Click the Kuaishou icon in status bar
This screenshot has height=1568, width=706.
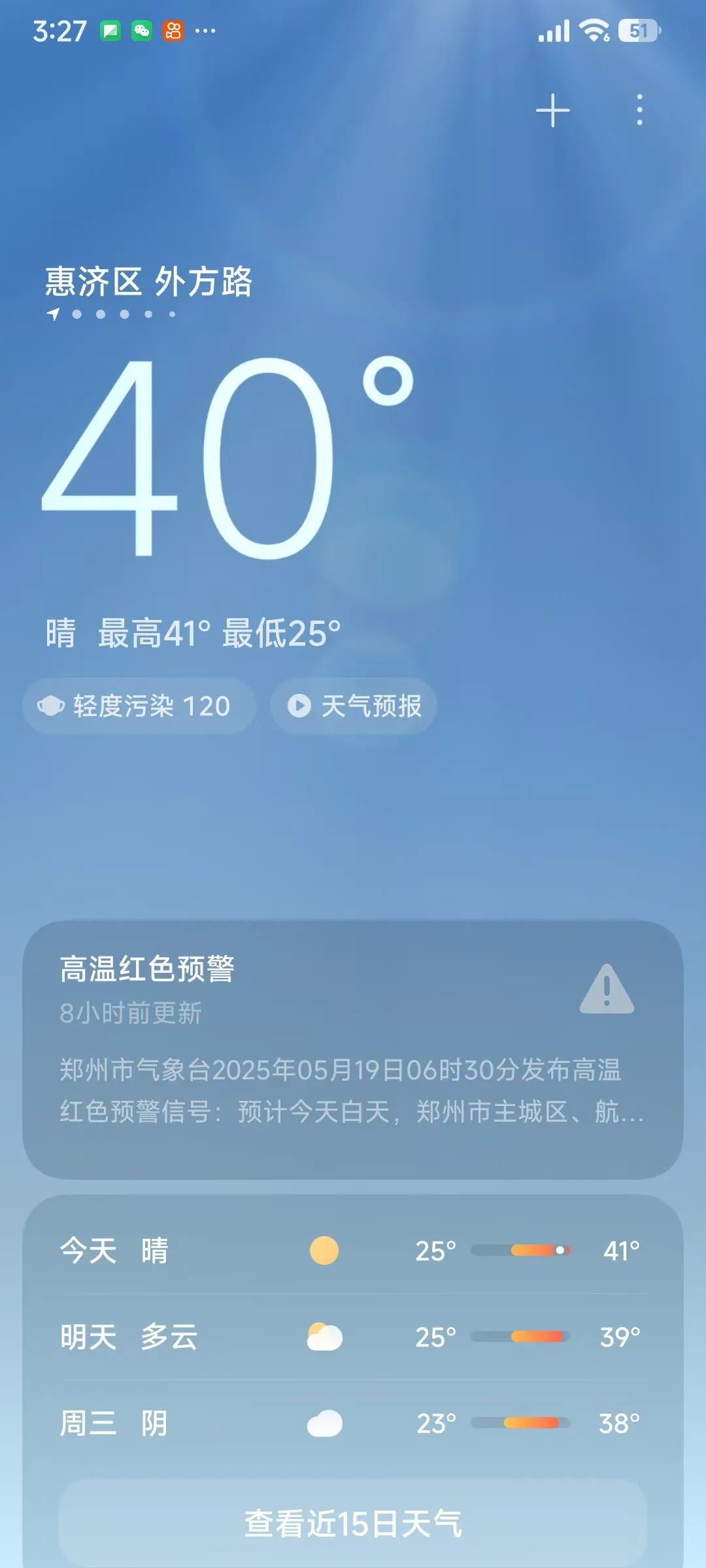[x=173, y=29]
